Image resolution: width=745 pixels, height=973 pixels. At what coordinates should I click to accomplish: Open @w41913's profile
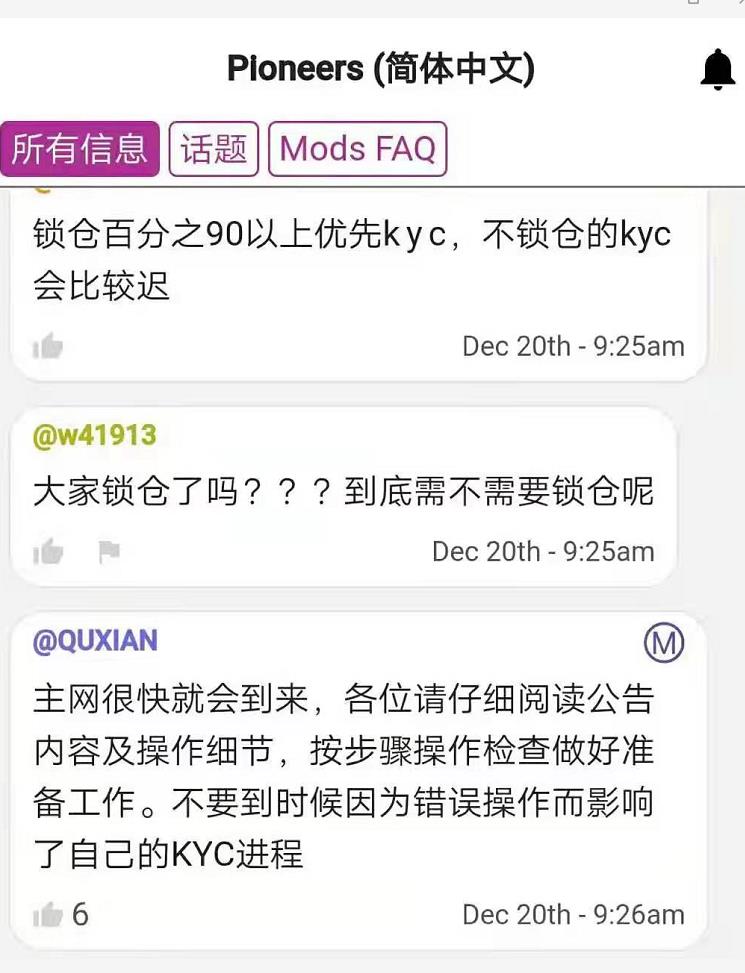pos(94,436)
